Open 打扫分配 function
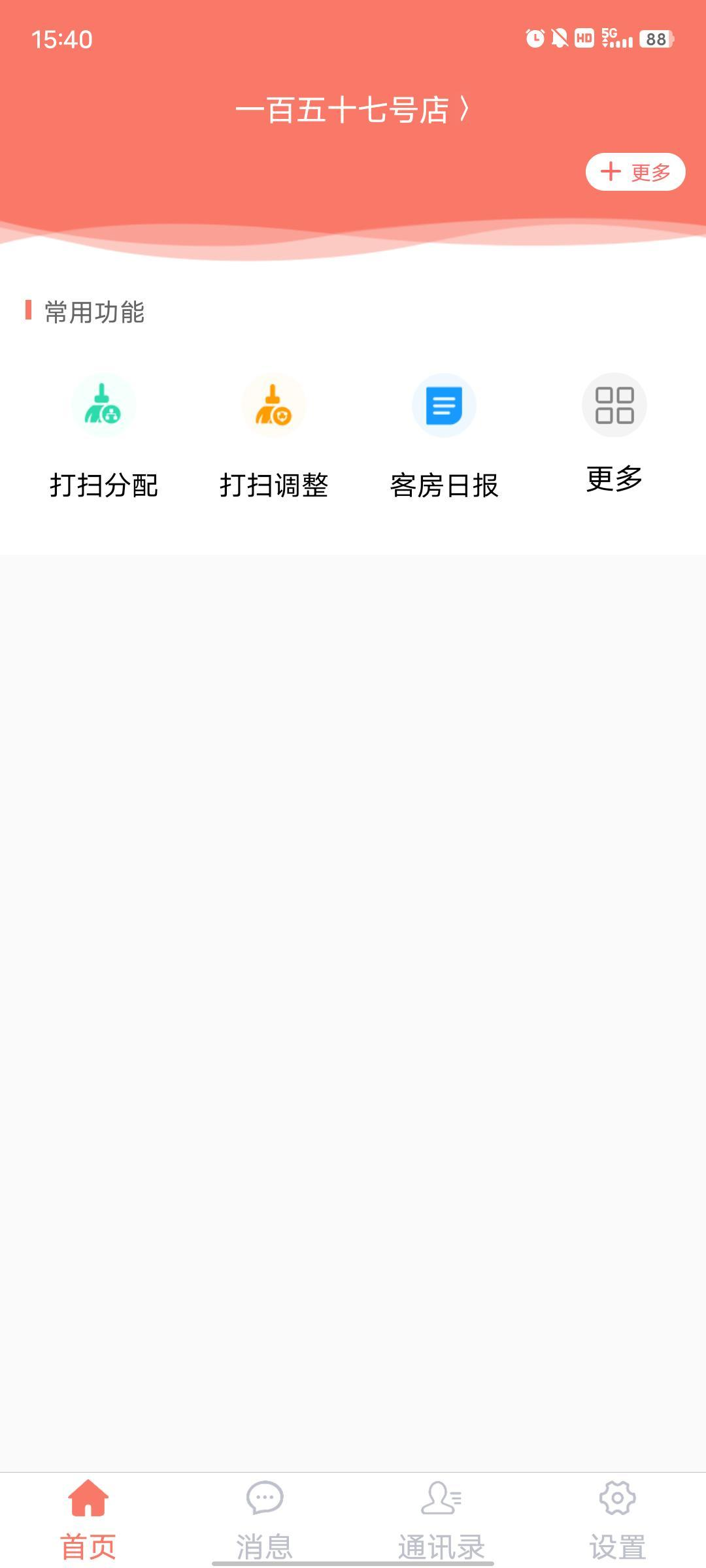The height and width of the screenshot is (1568, 706). click(x=104, y=436)
